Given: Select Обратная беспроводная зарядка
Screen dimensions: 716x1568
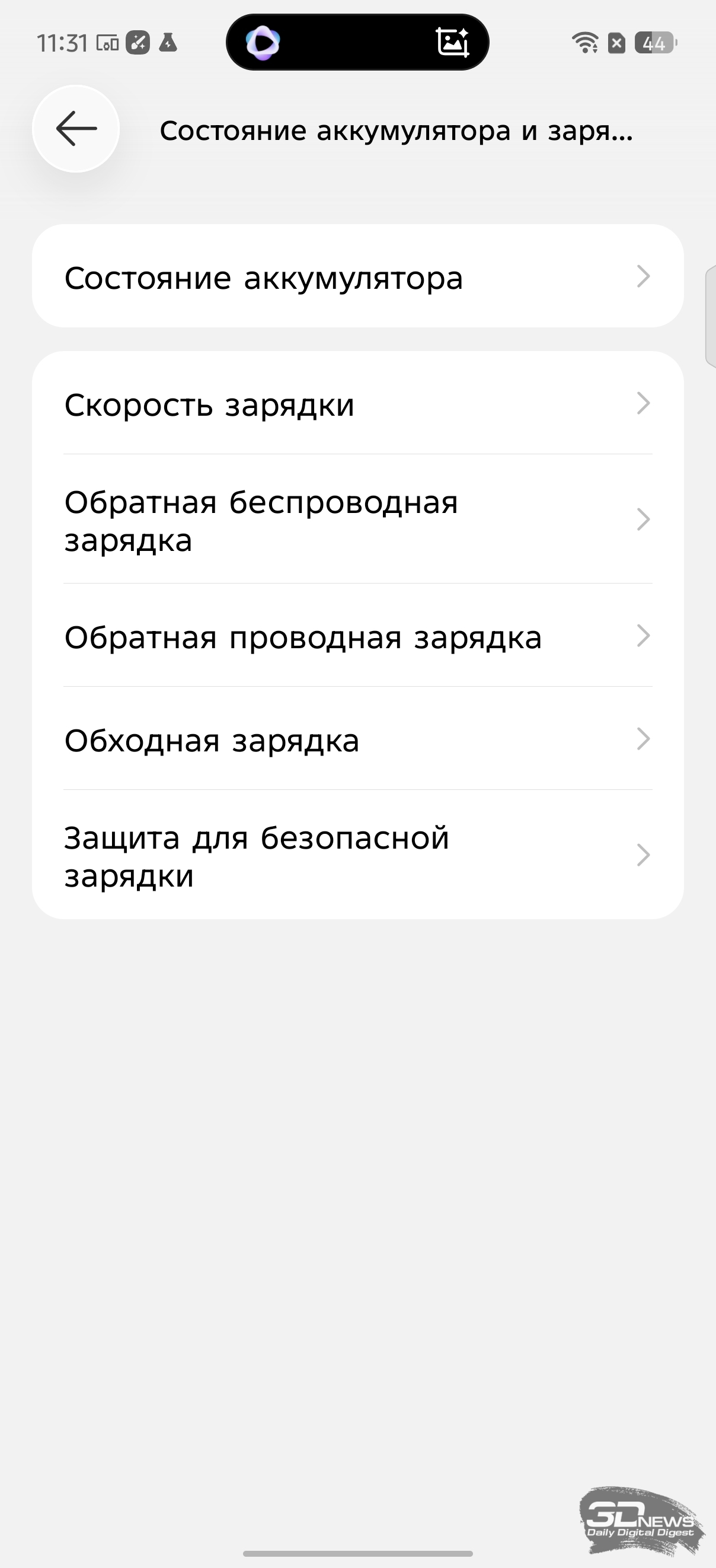Looking at the screenshot, I should [357, 520].
